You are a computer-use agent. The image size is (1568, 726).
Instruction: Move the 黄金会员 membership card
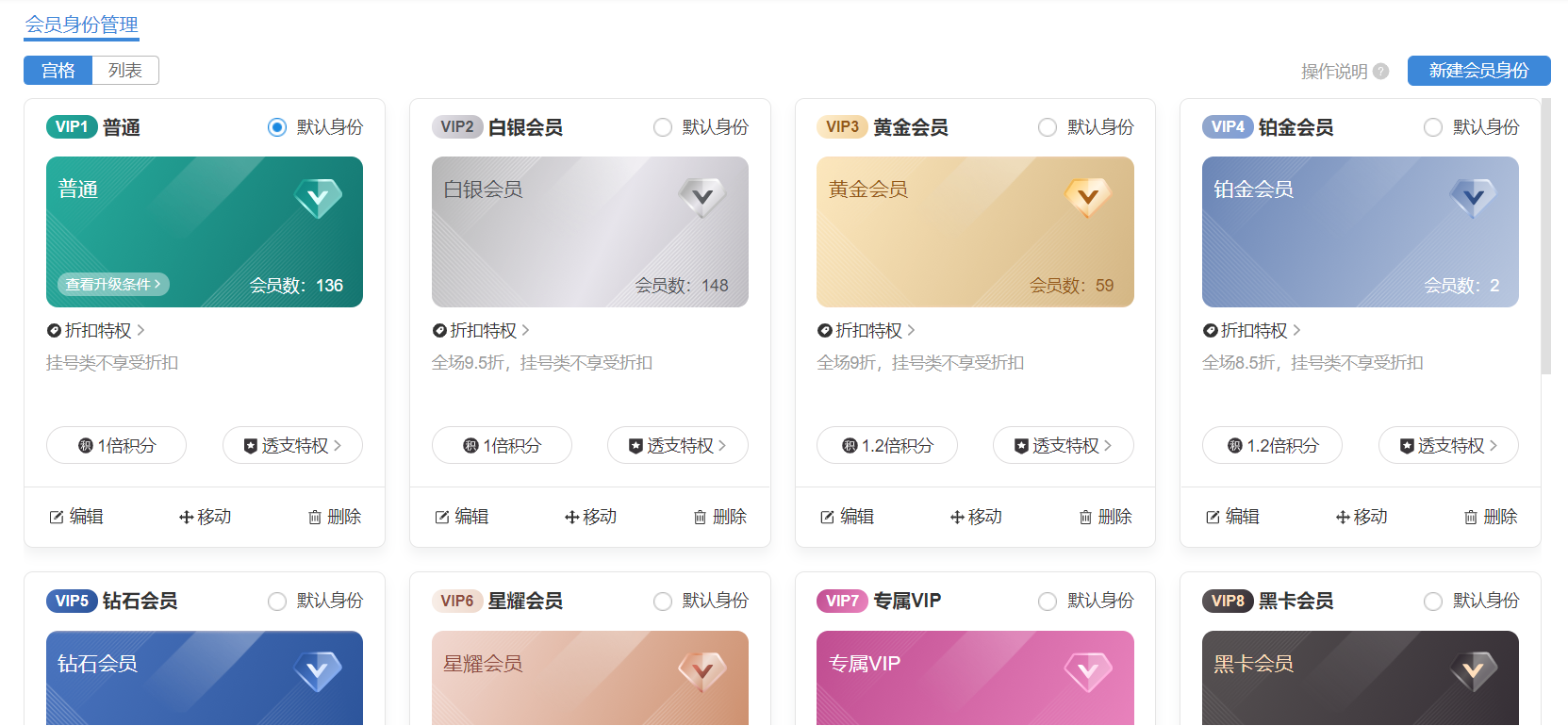976,517
